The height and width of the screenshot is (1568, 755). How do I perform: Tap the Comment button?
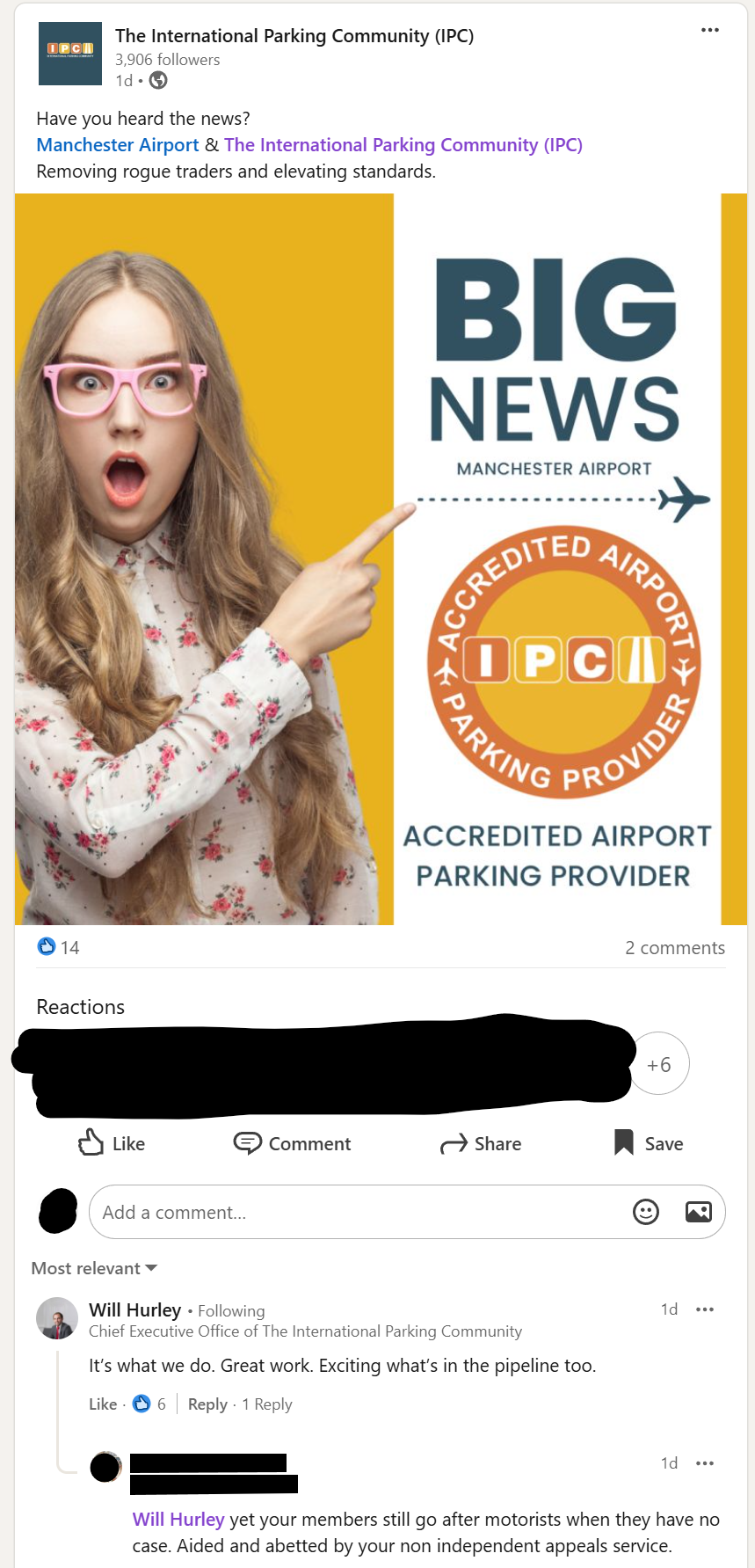coord(293,1143)
